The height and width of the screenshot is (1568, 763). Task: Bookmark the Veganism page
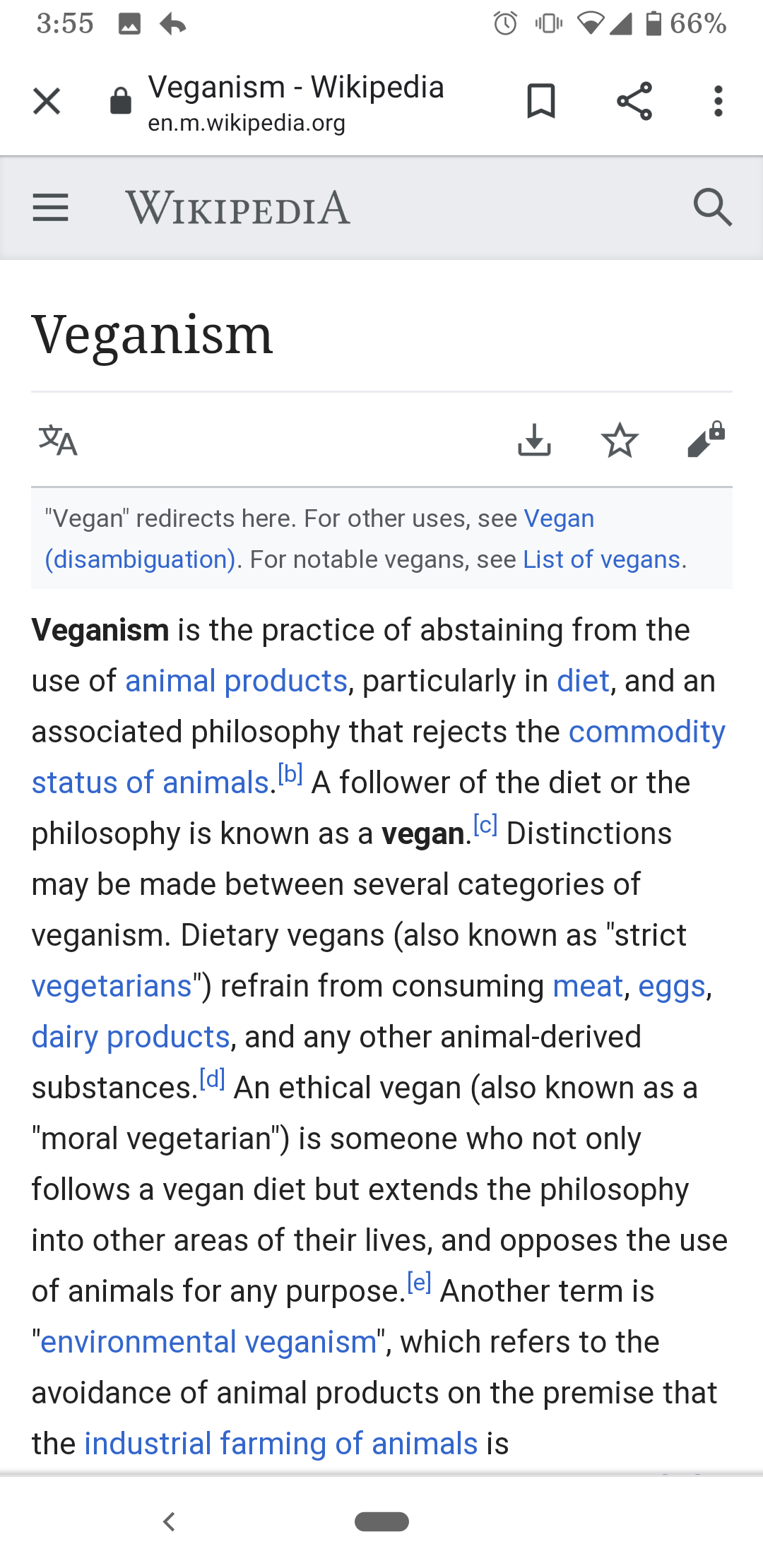point(541,101)
